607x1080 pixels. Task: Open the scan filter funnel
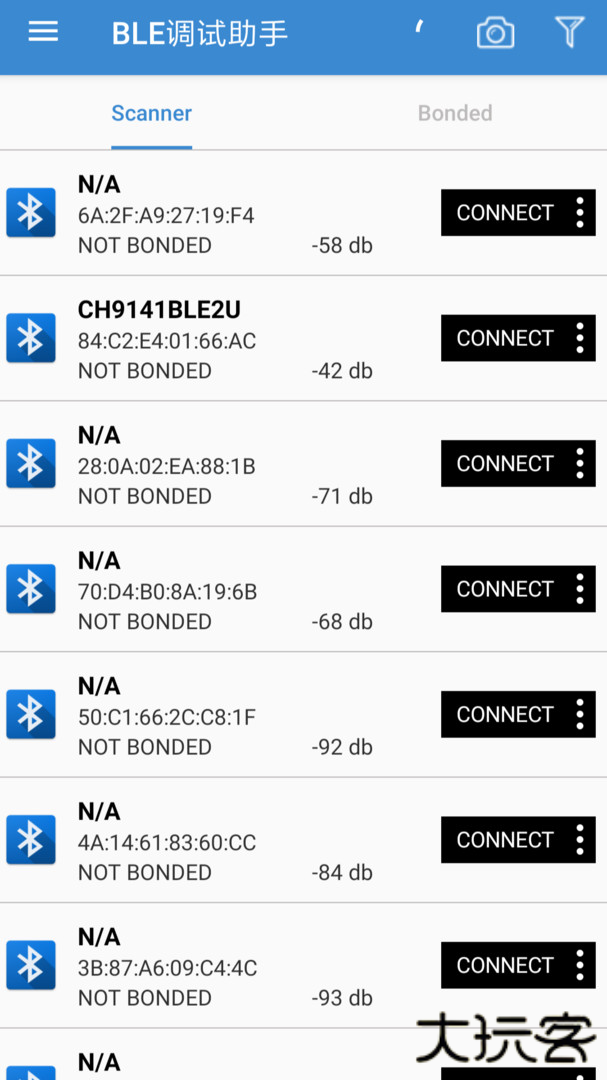[x=569, y=33]
